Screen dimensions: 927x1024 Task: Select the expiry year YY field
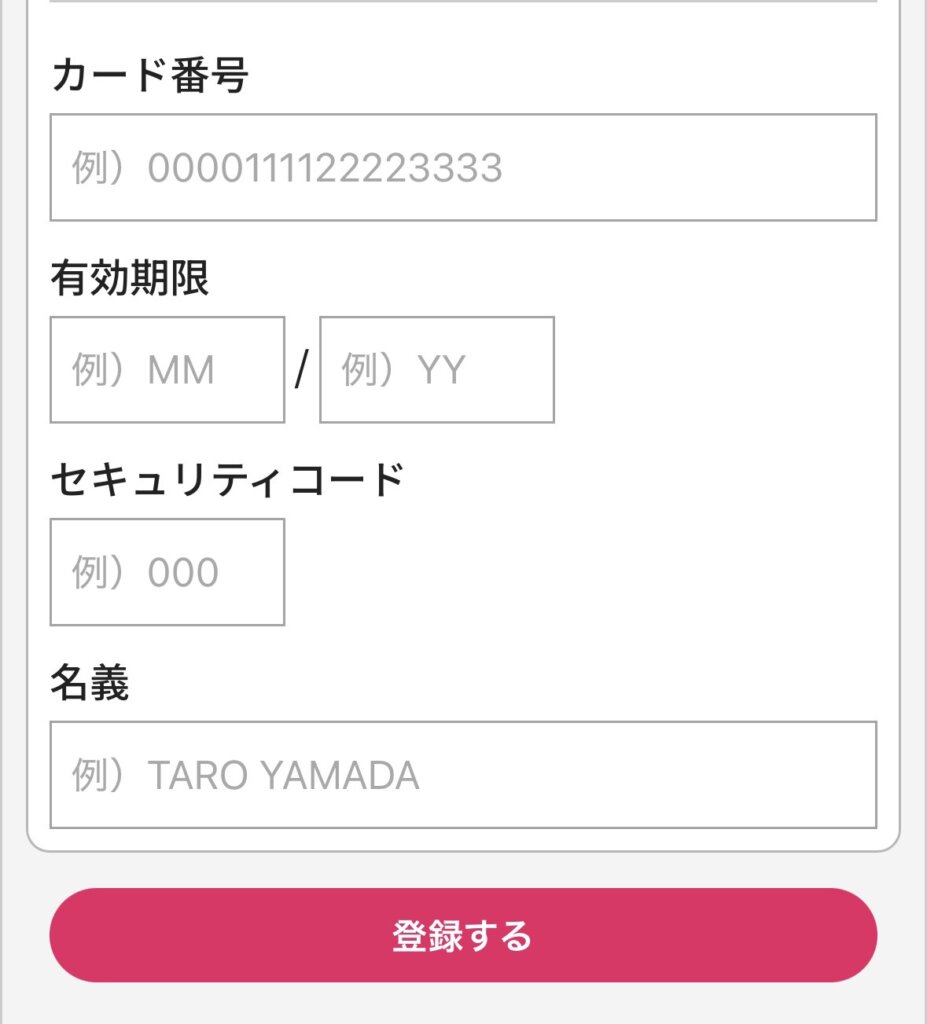(436, 370)
